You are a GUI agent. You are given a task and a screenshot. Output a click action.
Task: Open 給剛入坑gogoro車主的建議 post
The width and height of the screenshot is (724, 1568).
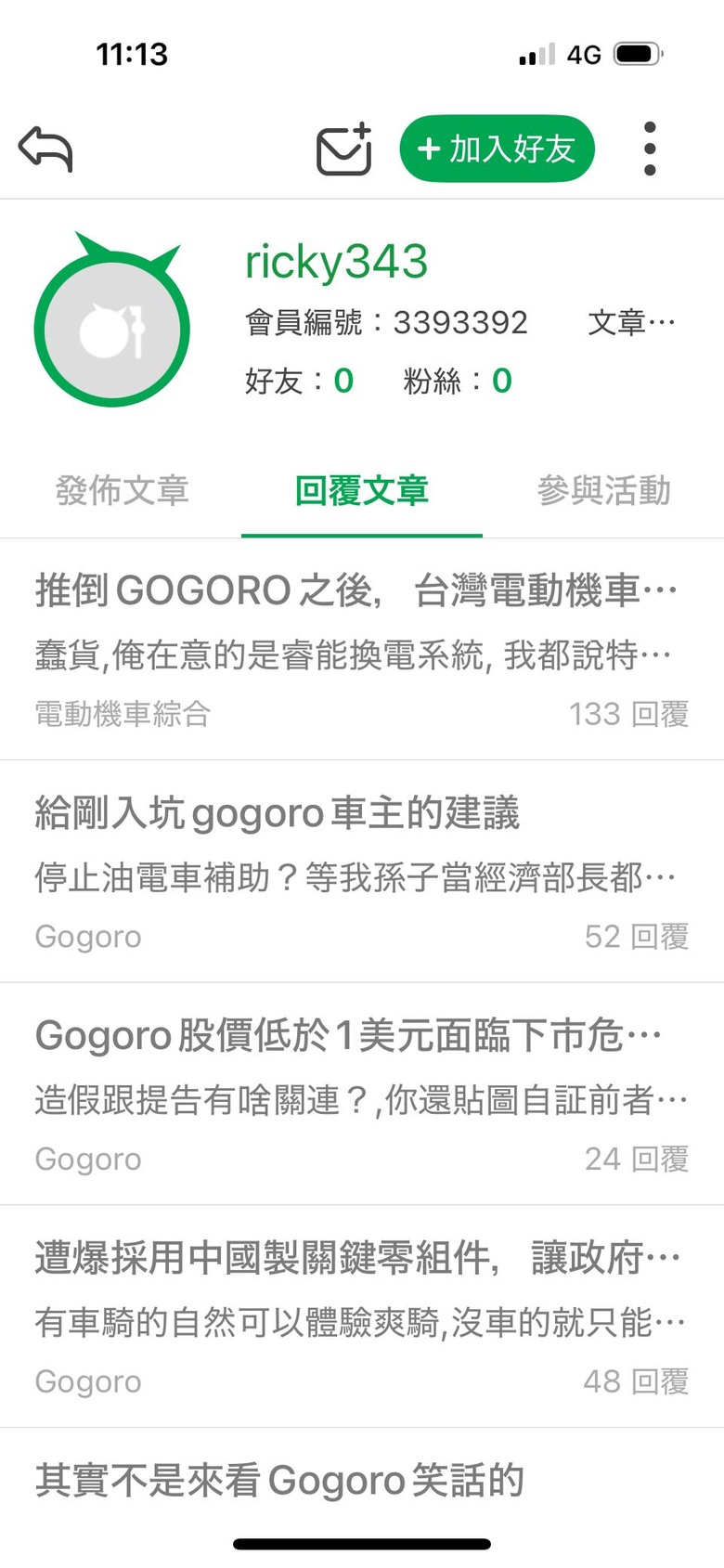tap(277, 813)
